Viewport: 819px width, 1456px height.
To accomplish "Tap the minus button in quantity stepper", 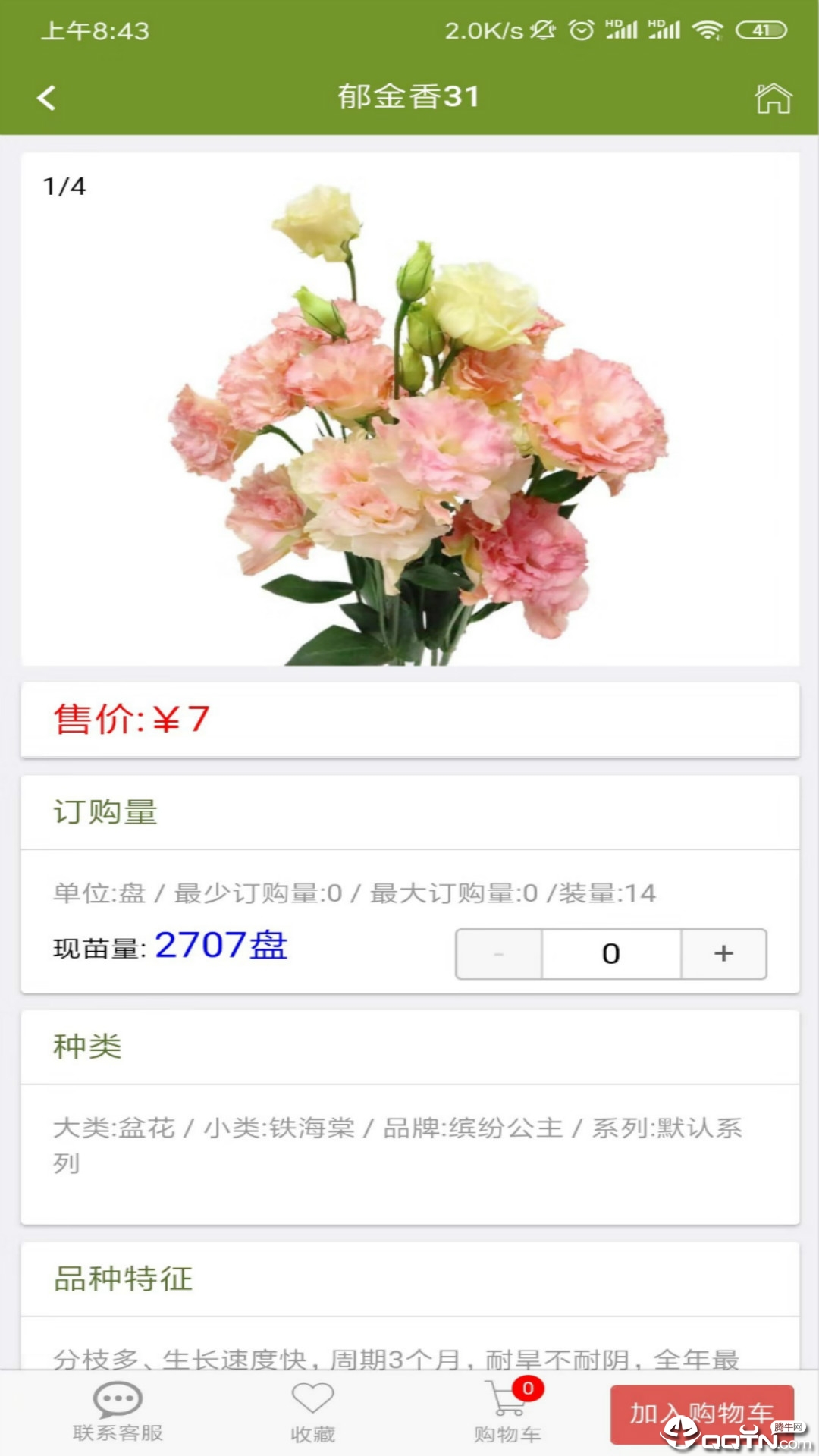I will tap(498, 954).
